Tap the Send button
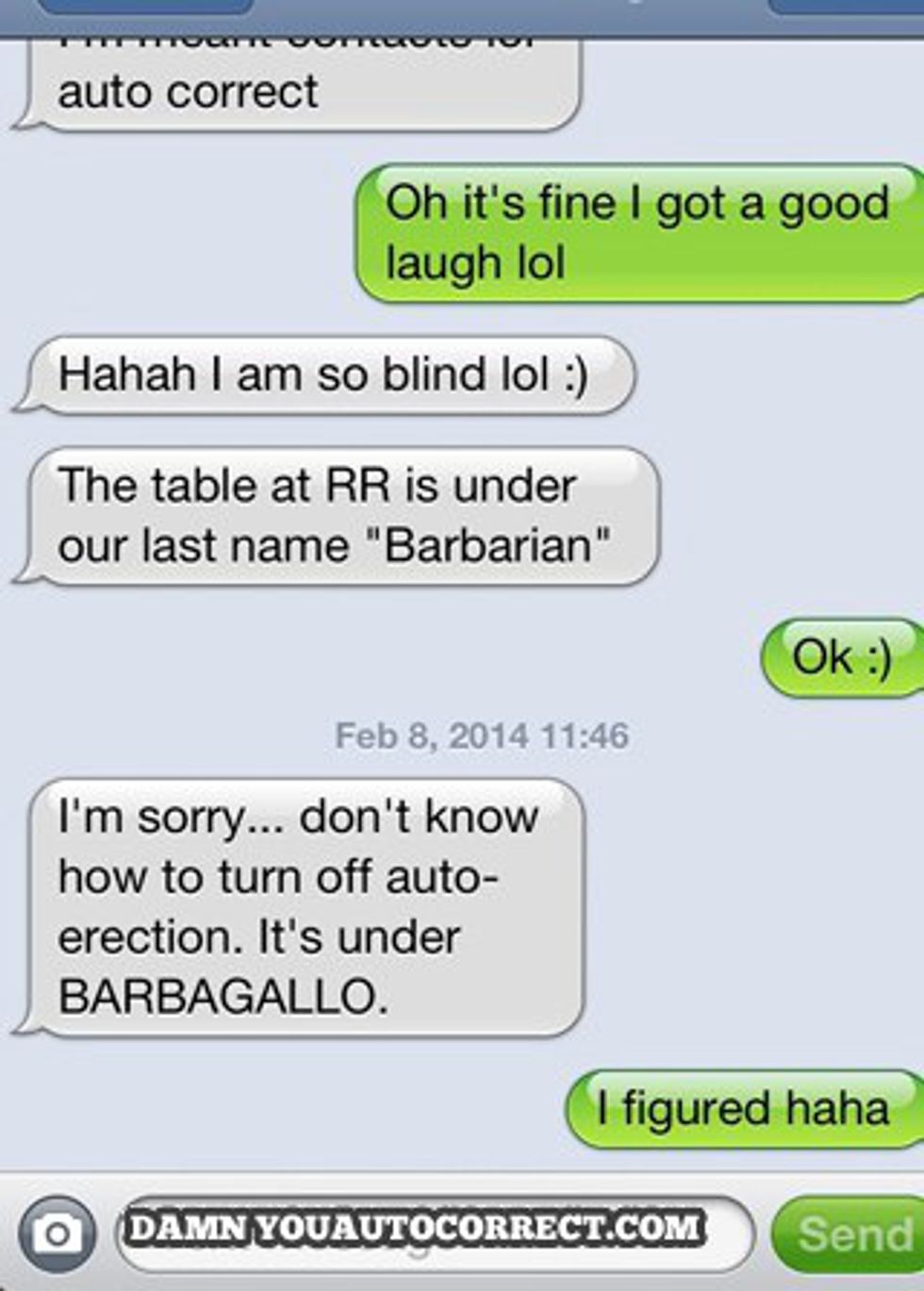The height and width of the screenshot is (1291, 924). coord(851,1234)
